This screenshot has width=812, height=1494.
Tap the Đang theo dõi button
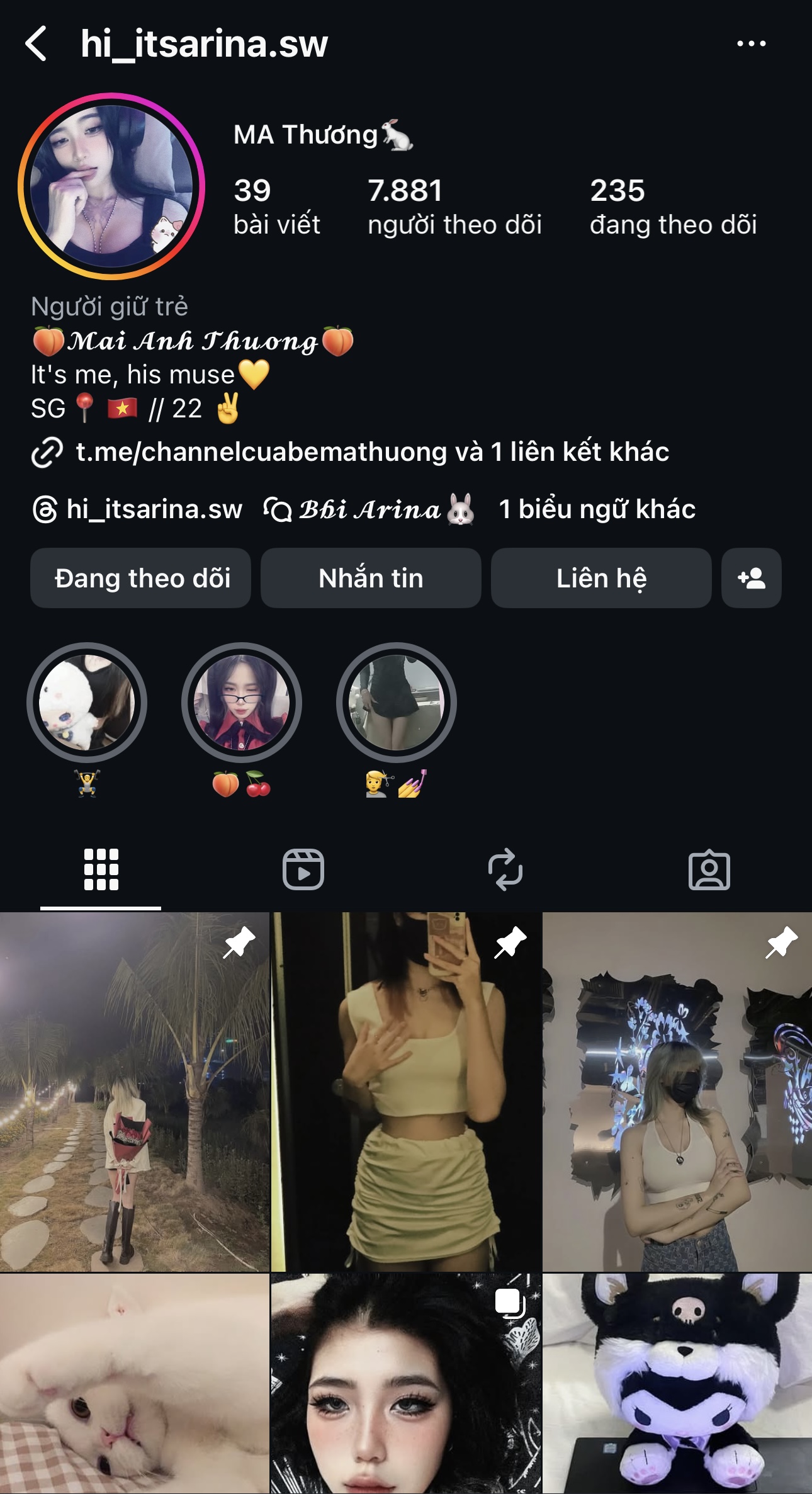[x=141, y=578]
